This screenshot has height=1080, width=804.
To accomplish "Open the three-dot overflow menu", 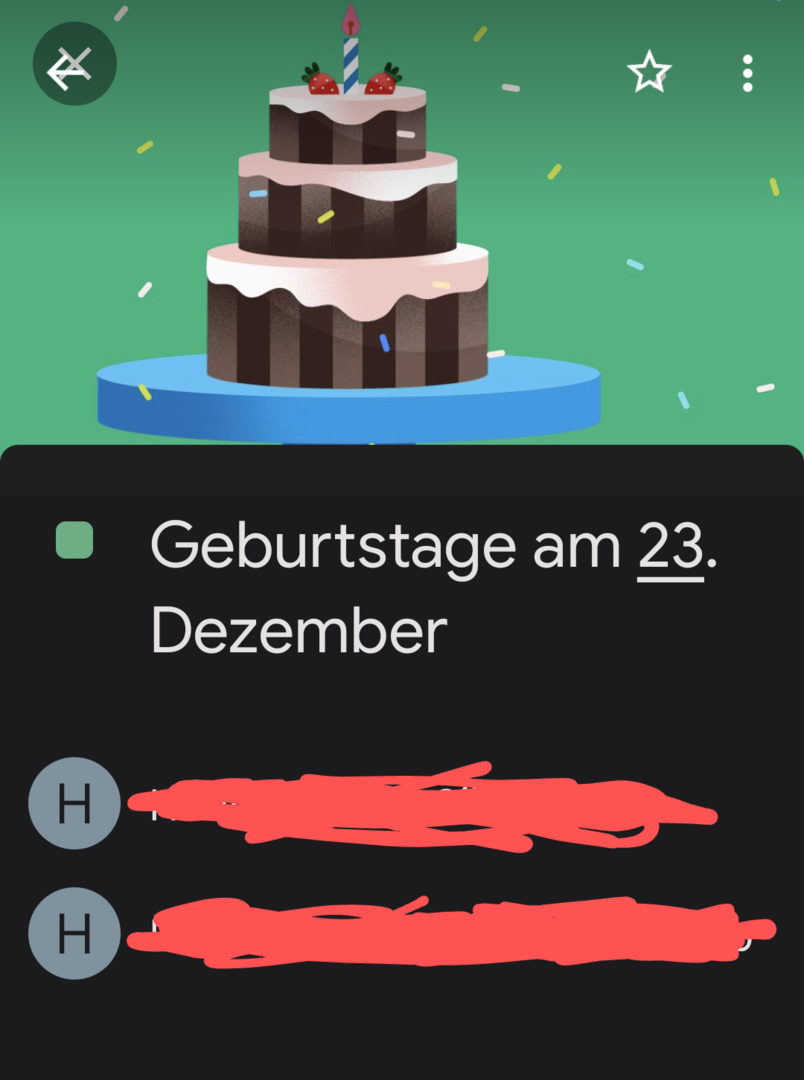I will click(x=747, y=73).
